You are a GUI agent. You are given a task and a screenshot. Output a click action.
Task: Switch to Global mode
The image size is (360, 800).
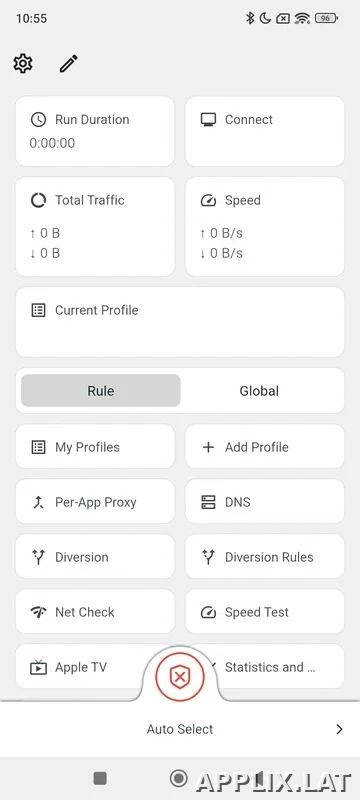(x=259, y=391)
